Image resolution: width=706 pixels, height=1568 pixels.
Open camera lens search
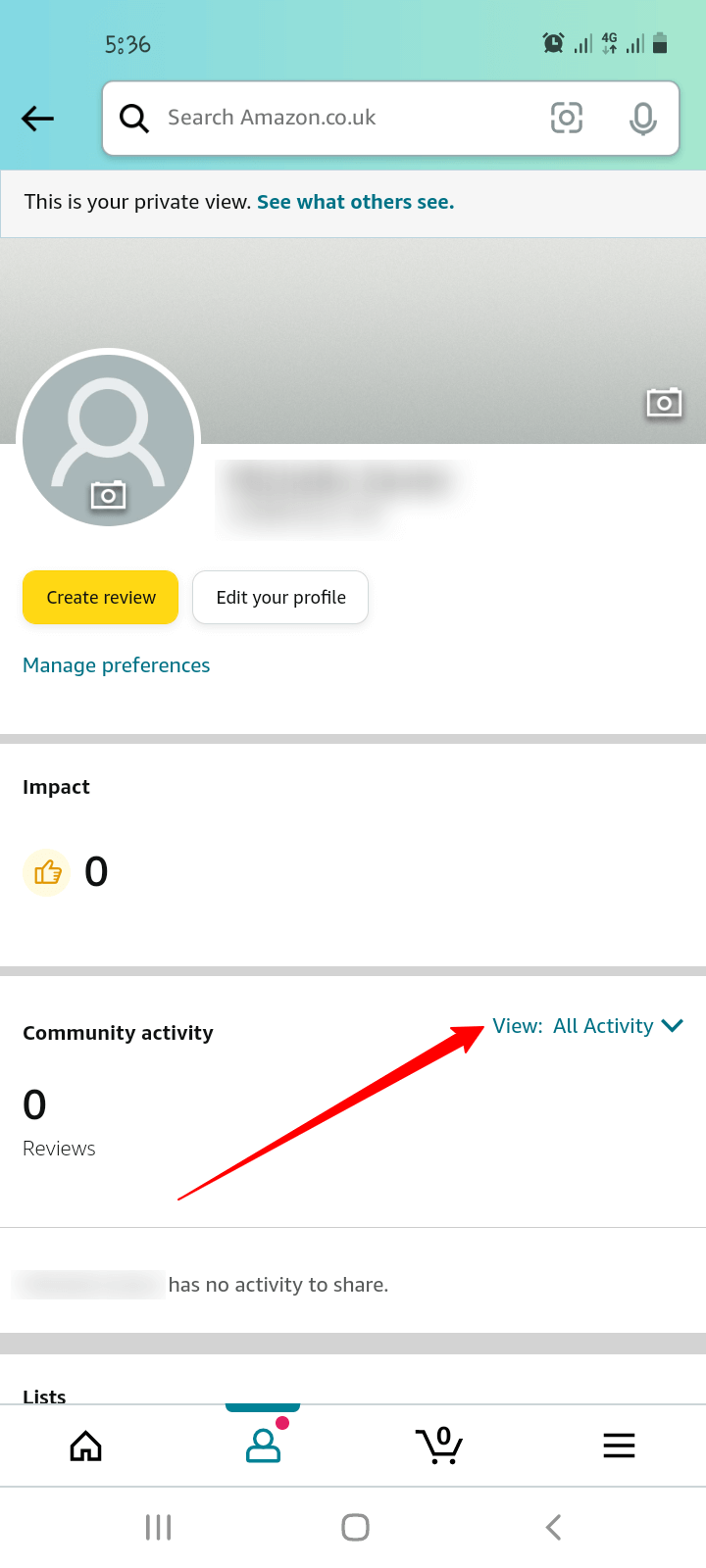click(566, 118)
